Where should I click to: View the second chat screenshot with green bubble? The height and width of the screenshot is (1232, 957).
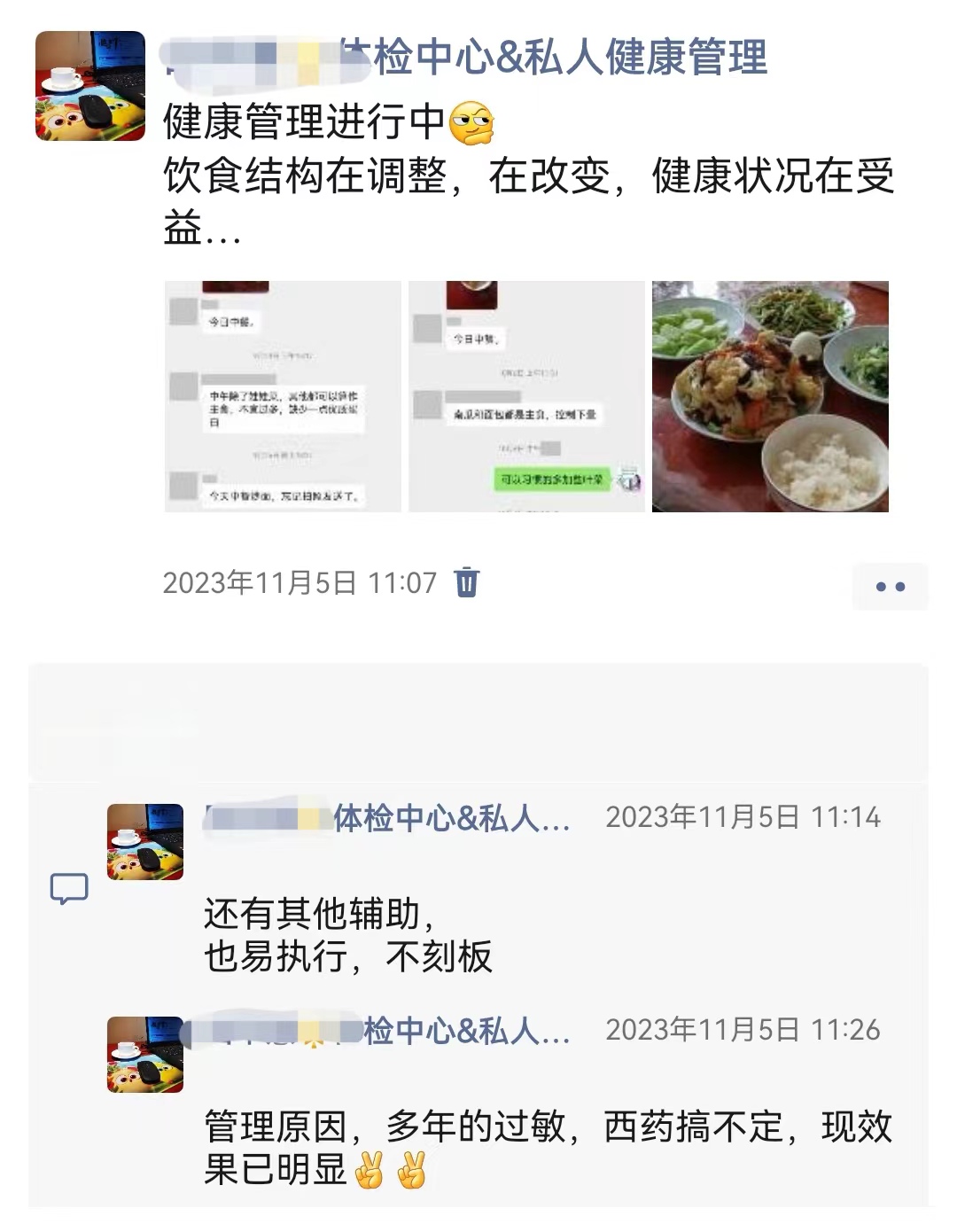(526, 396)
